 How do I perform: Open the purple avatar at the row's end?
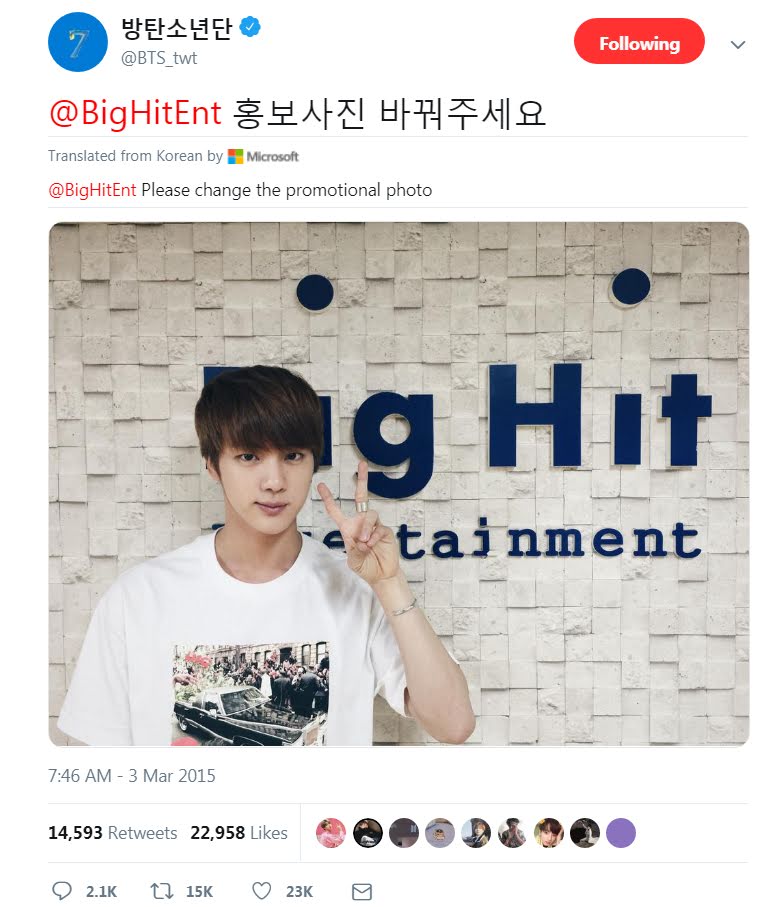pos(621,833)
